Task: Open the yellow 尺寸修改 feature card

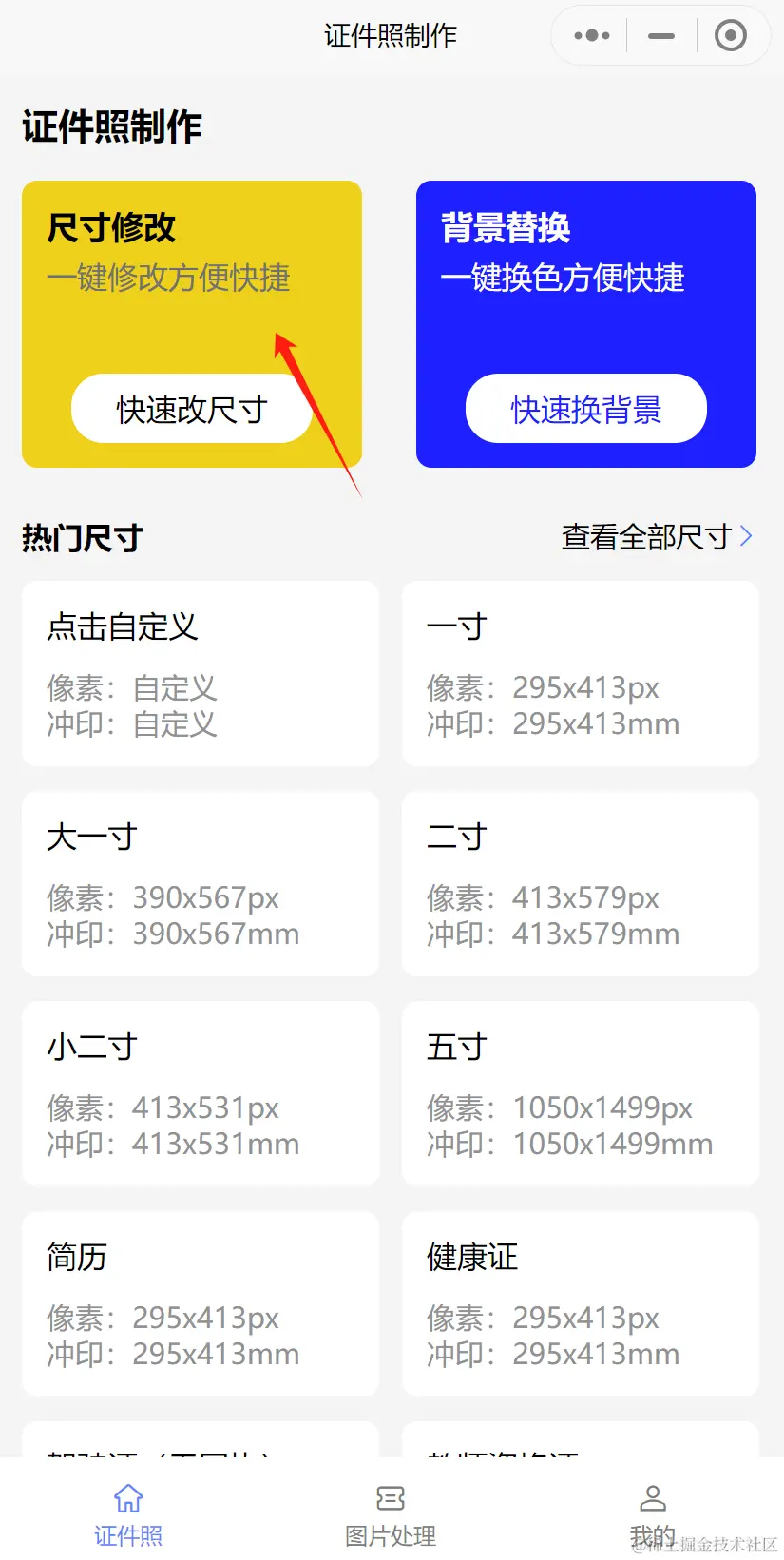Action: pos(191,285)
